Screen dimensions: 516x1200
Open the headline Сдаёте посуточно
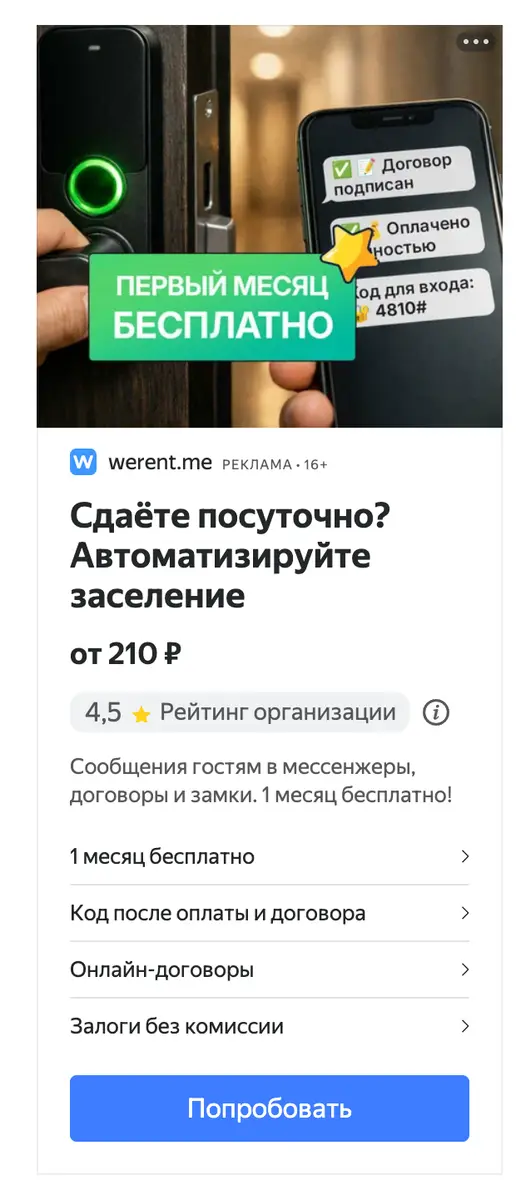(x=230, y=555)
